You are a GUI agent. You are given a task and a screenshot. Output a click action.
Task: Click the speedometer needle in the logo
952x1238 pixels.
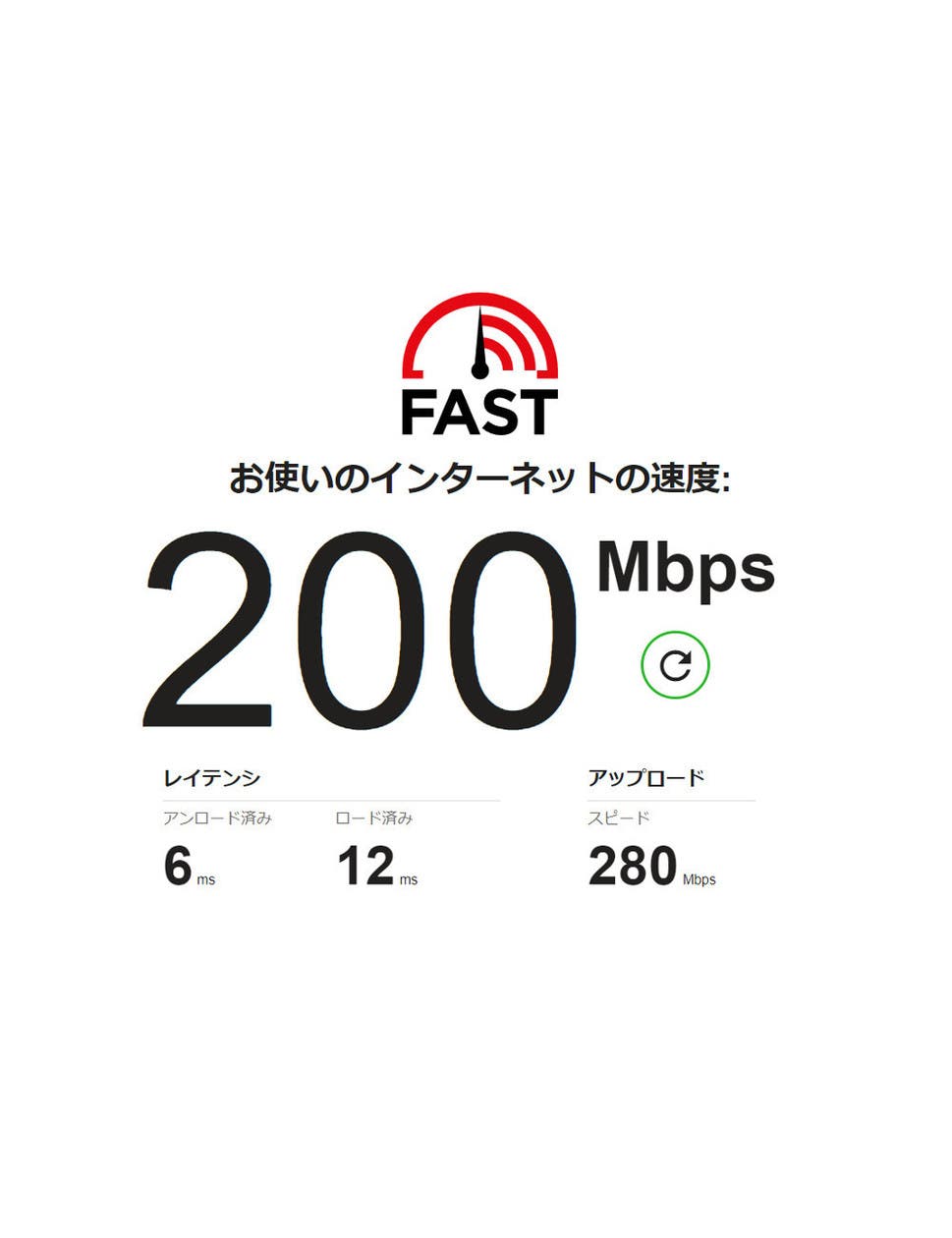478,349
